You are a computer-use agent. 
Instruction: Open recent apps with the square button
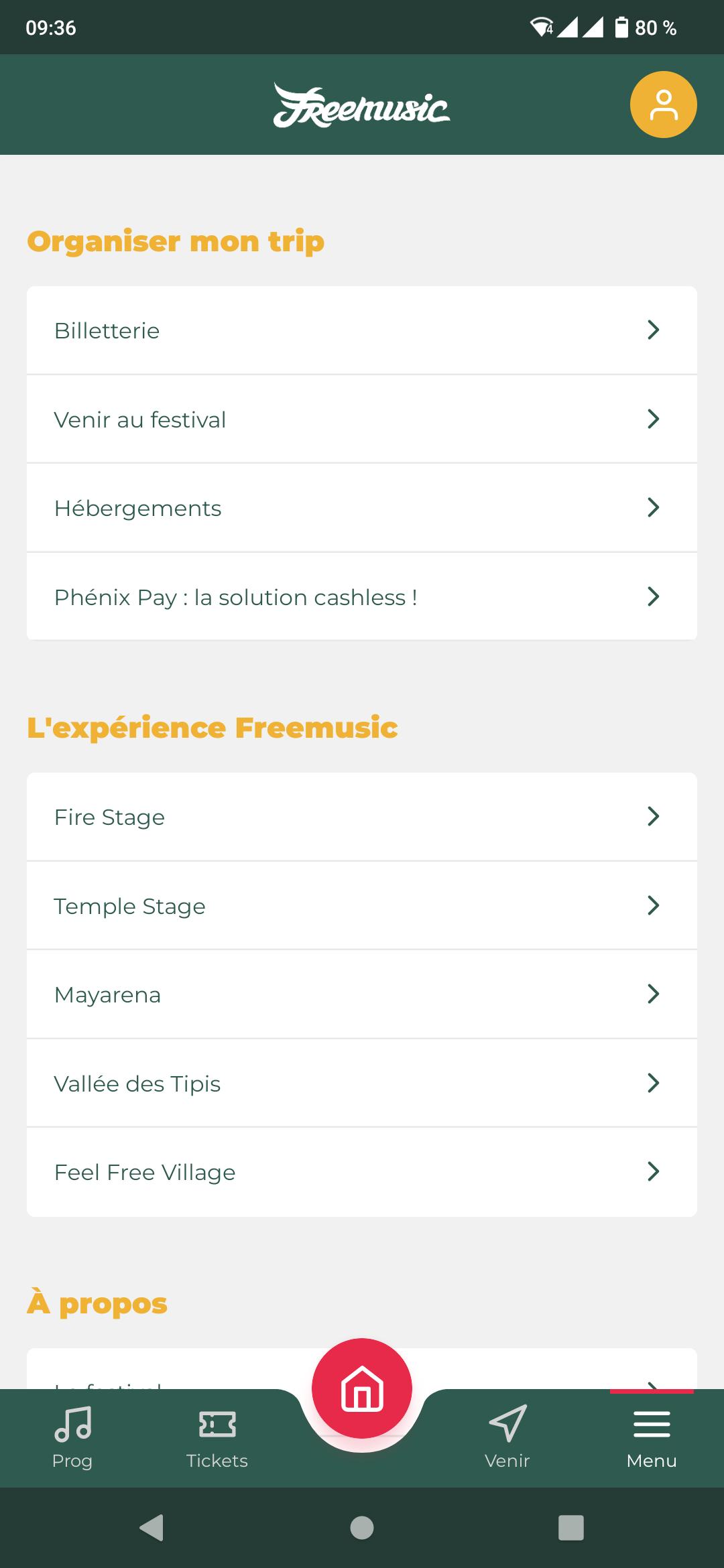pos(571,1528)
